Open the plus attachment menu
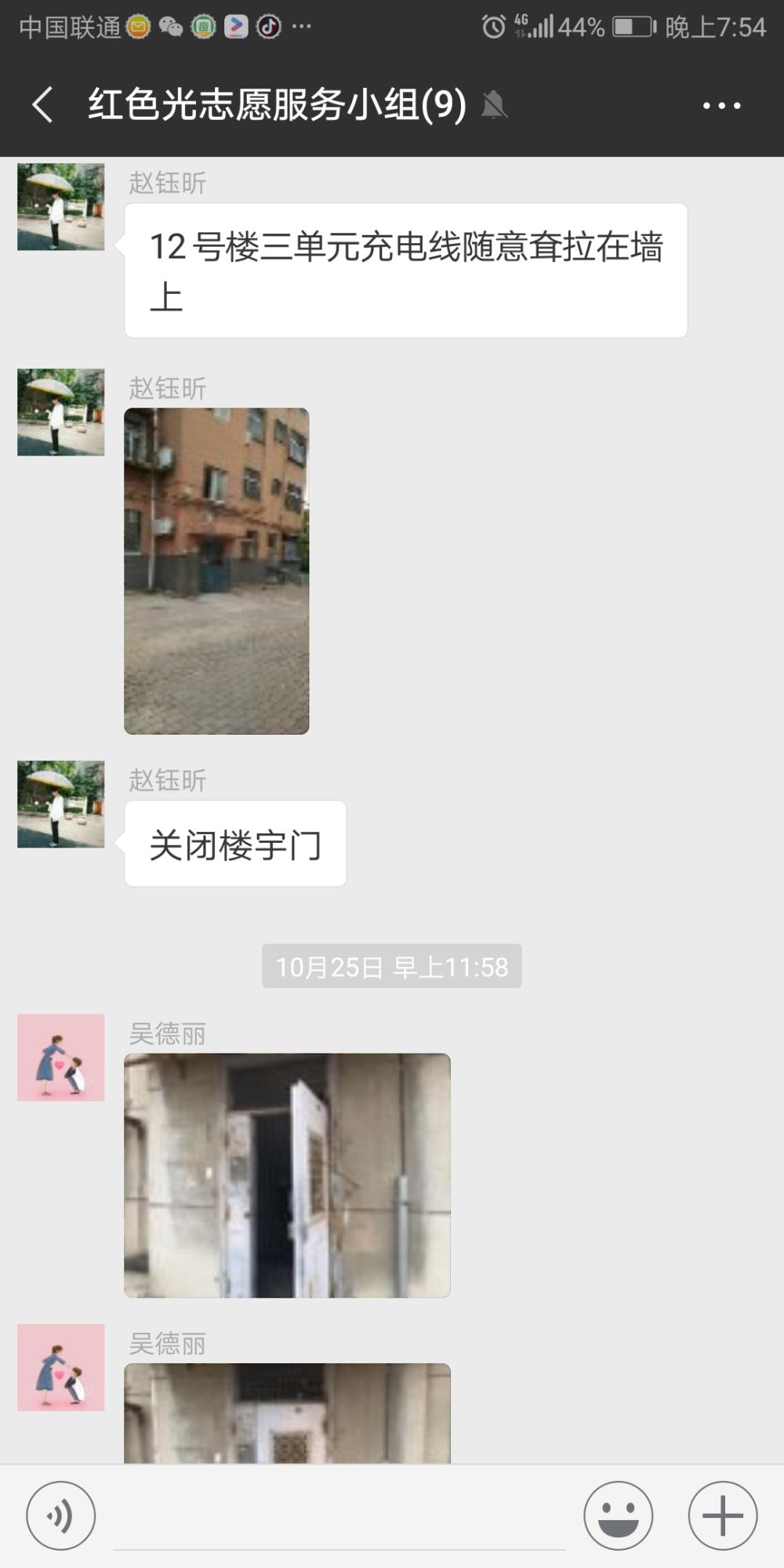This screenshot has width=784, height=1568. coord(723,1515)
